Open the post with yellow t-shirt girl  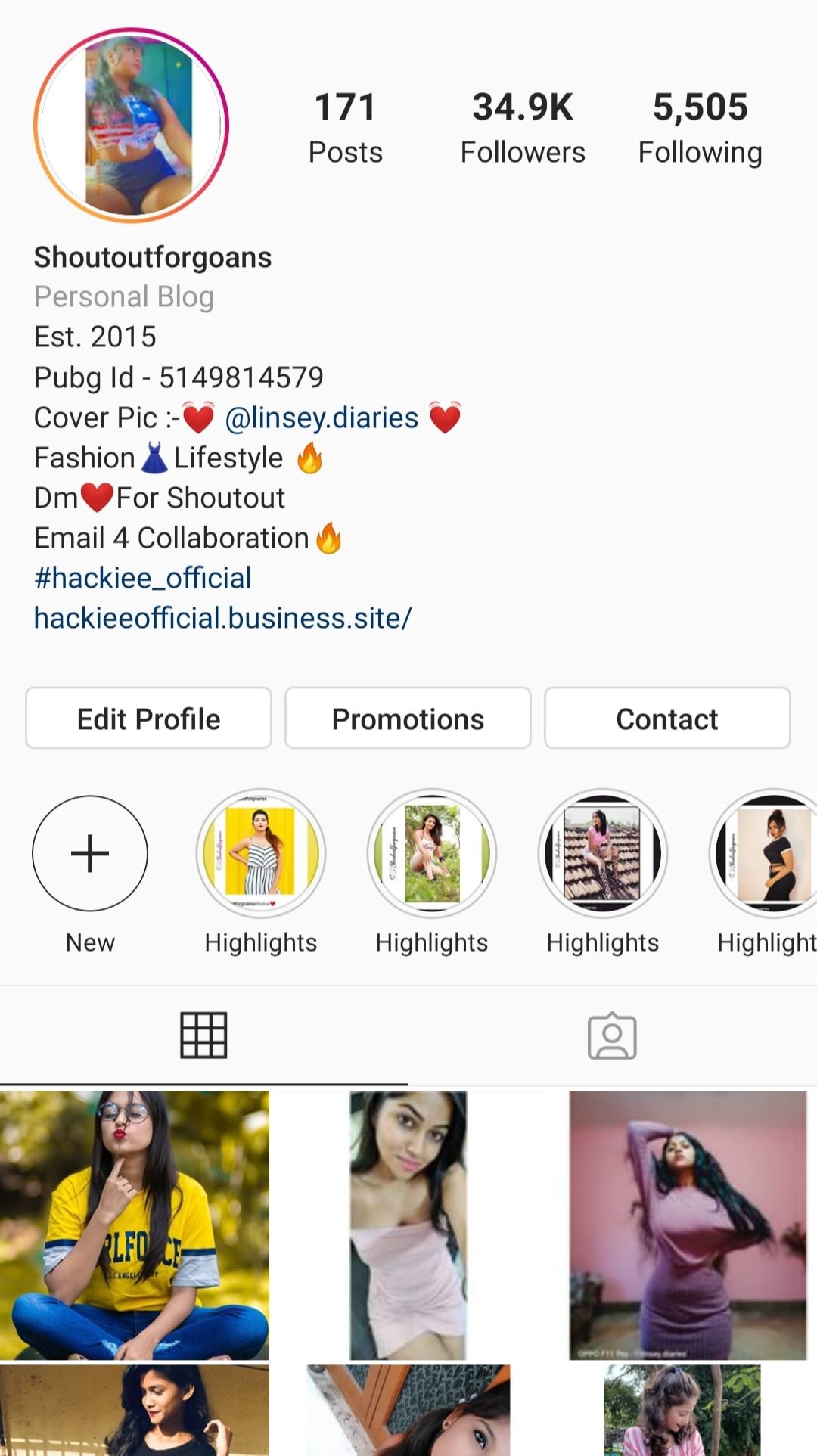click(135, 1224)
